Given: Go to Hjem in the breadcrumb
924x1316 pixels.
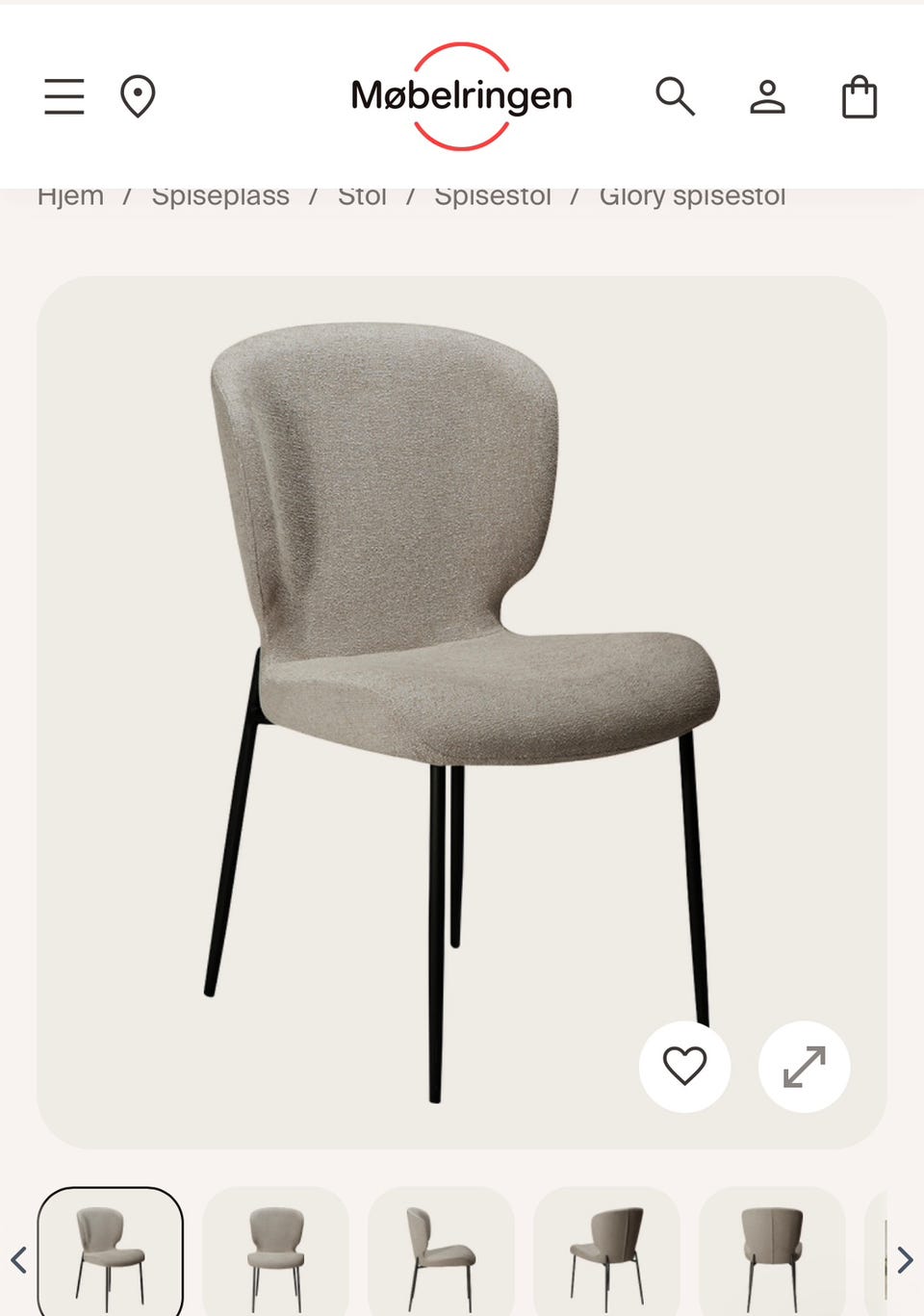Looking at the screenshot, I should (70, 197).
